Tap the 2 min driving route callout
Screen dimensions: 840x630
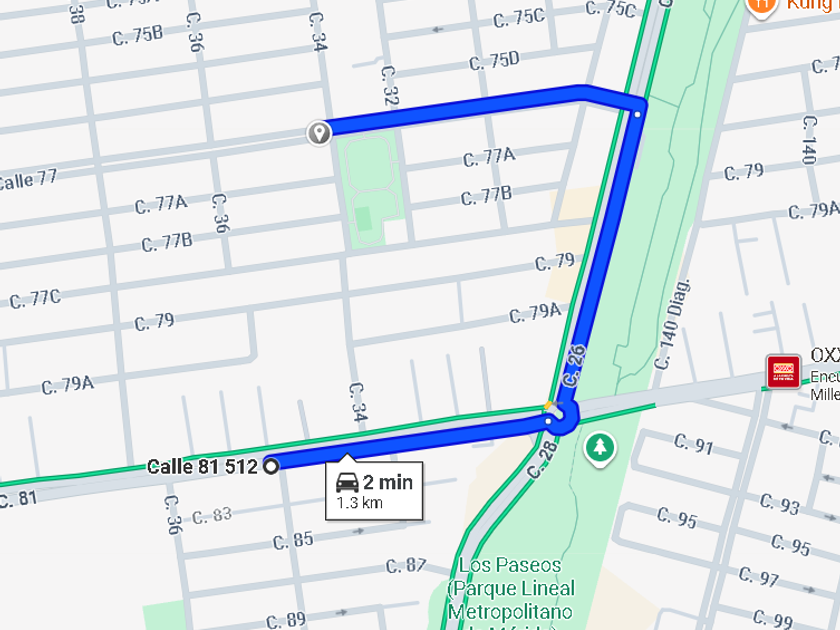[x=374, y=491]
